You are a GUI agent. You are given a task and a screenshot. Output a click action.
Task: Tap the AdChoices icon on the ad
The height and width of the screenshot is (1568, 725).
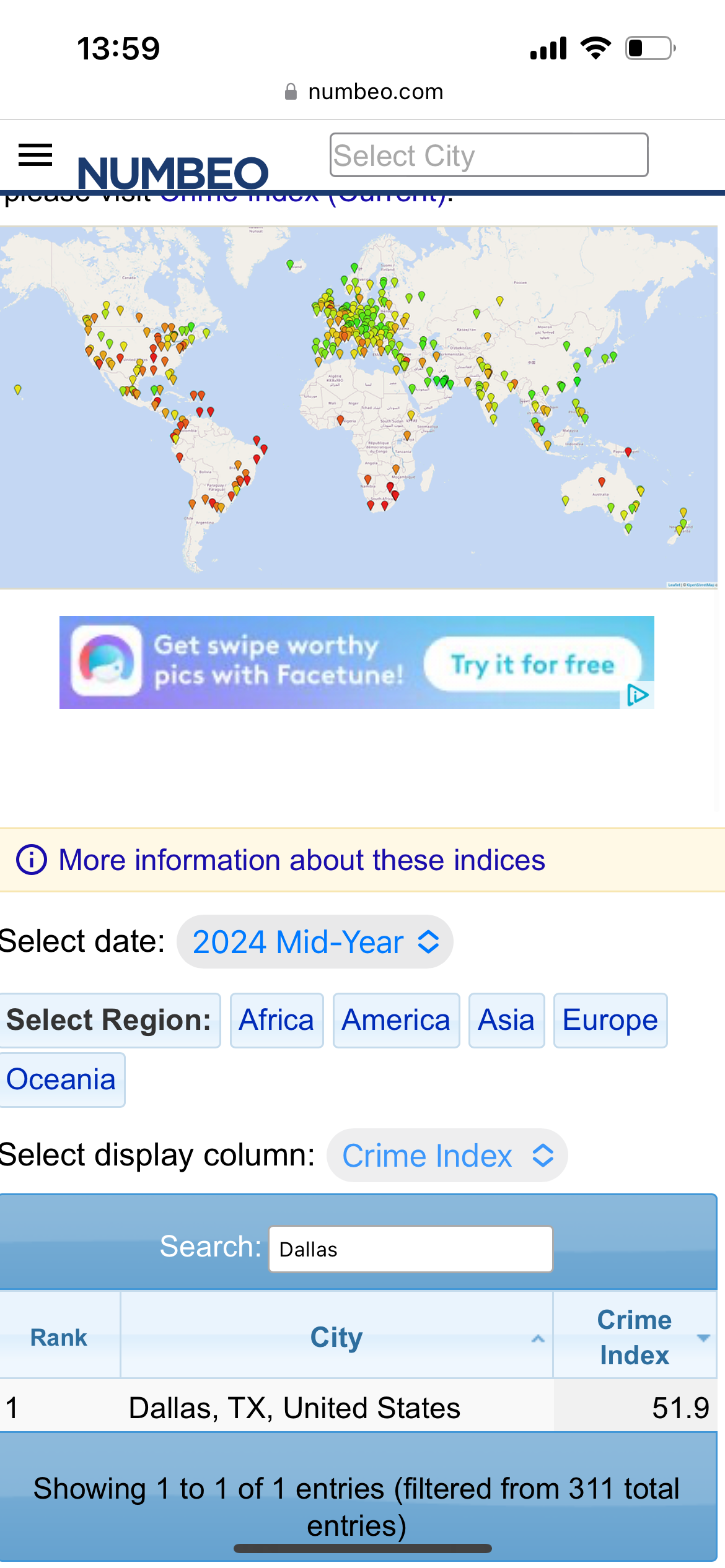pos(638,695)
